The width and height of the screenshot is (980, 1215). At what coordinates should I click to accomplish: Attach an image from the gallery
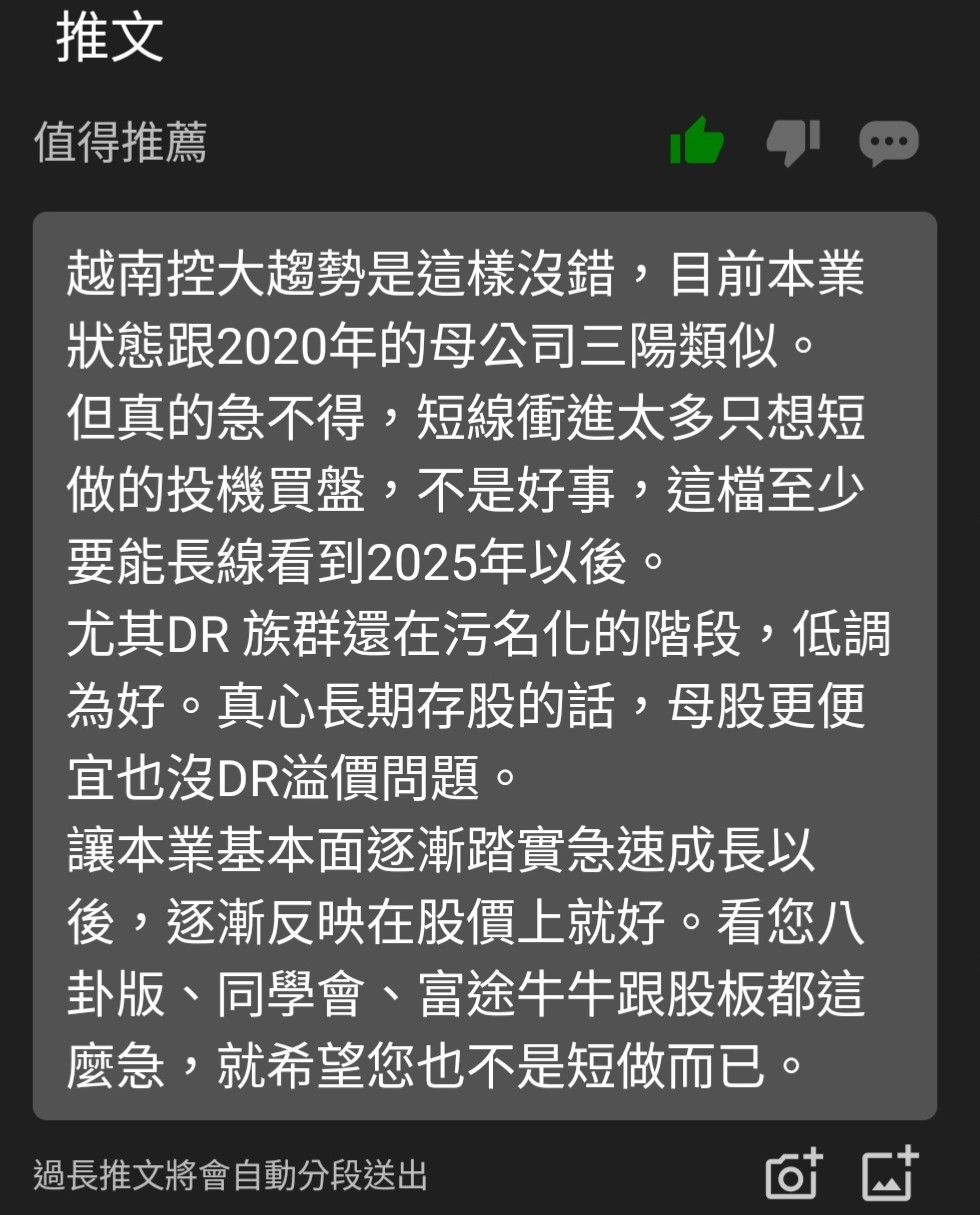pyautogui.click(x=889, y=1173)
